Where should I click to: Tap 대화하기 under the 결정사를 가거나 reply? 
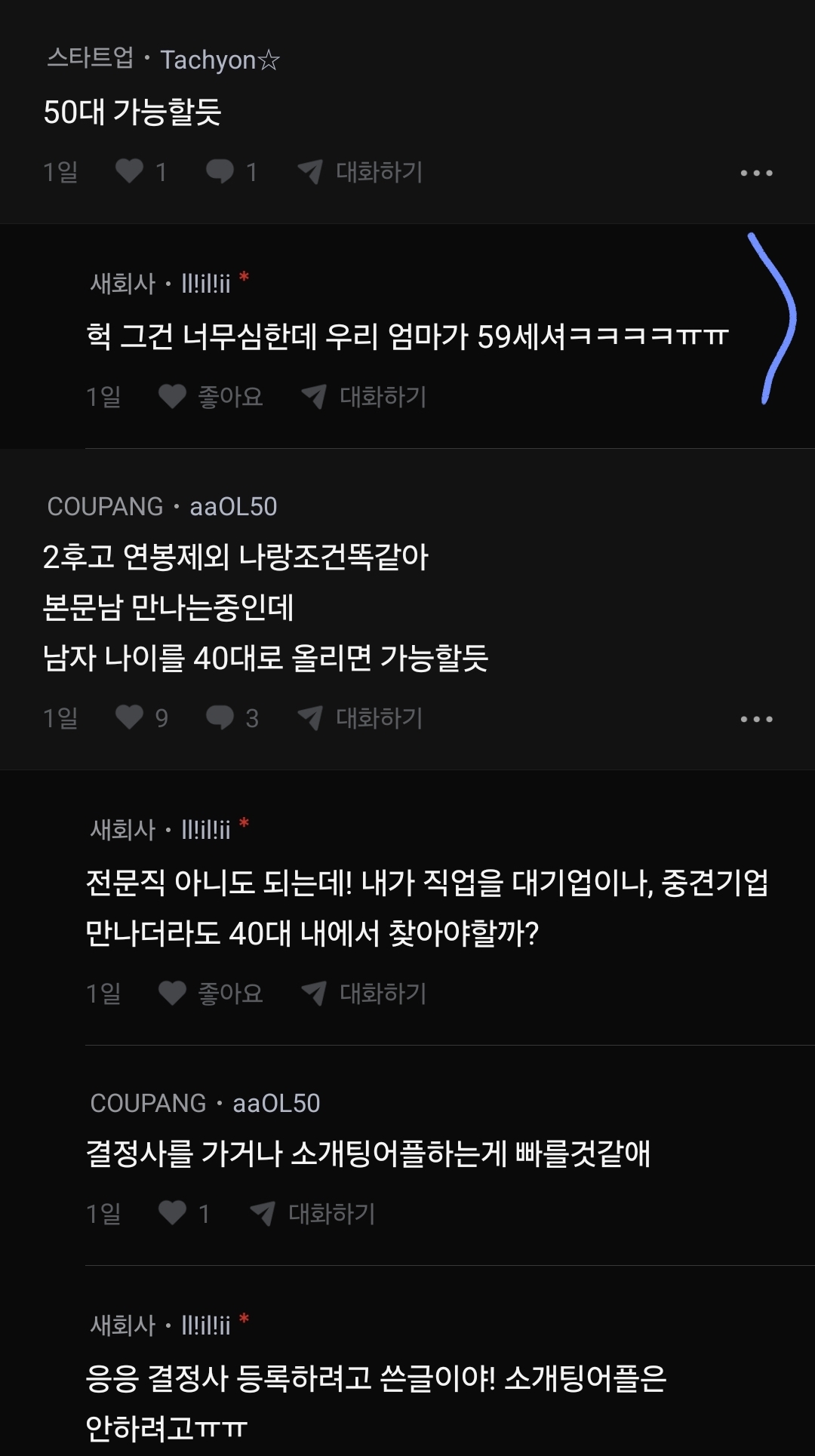[313, 1213]
